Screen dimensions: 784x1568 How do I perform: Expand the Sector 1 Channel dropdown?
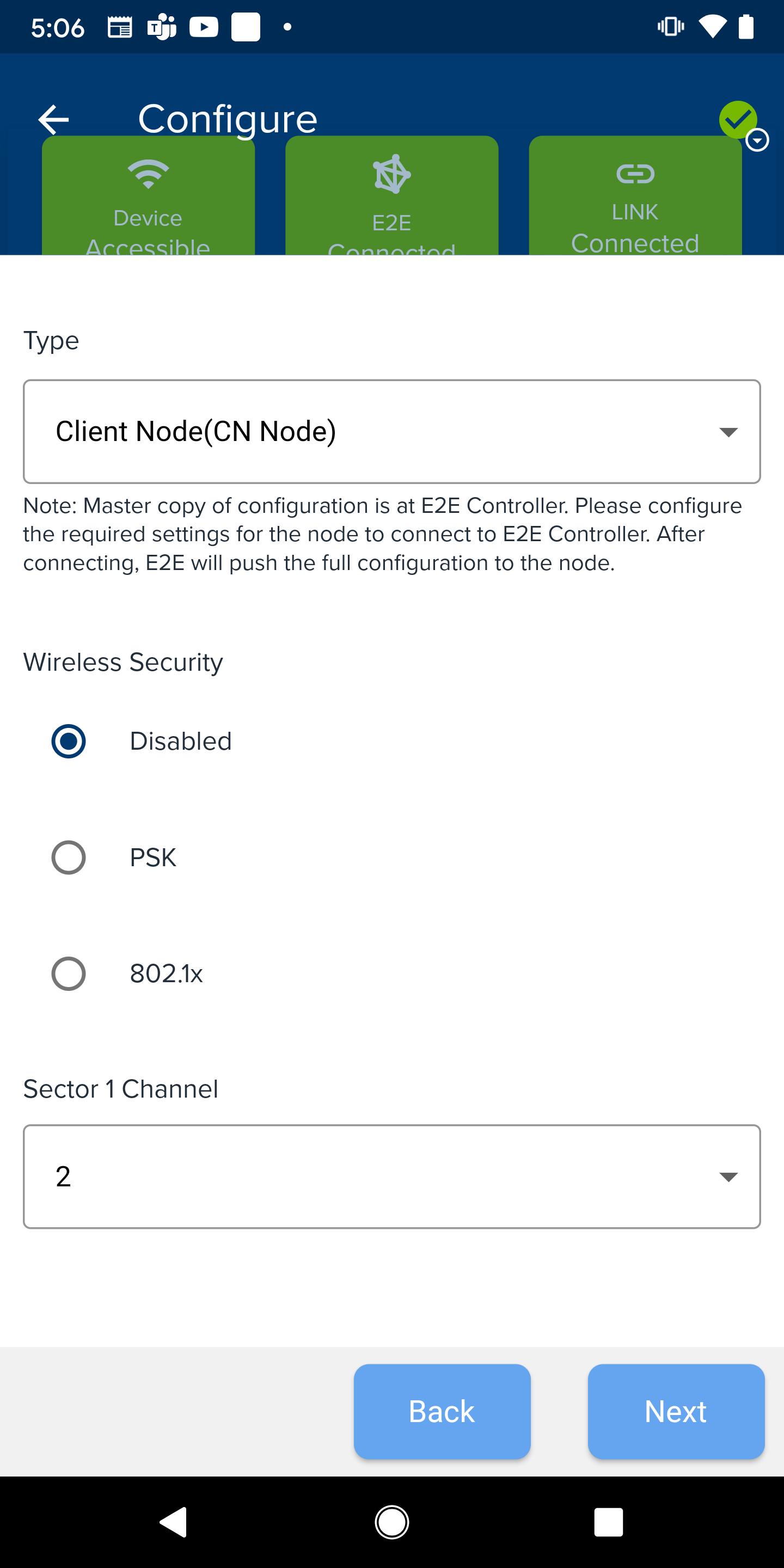[392, 1177]
